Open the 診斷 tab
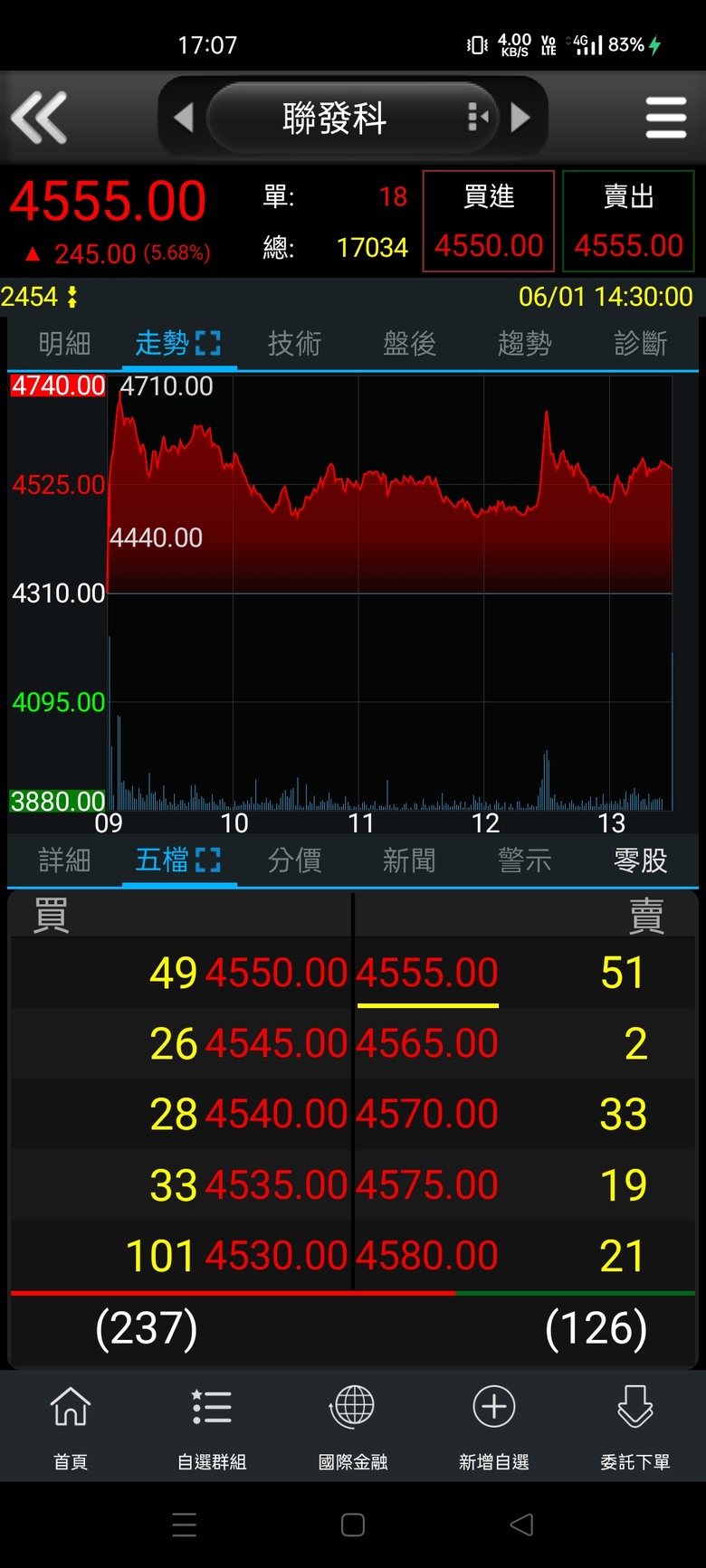 click(x=640, y=344)
